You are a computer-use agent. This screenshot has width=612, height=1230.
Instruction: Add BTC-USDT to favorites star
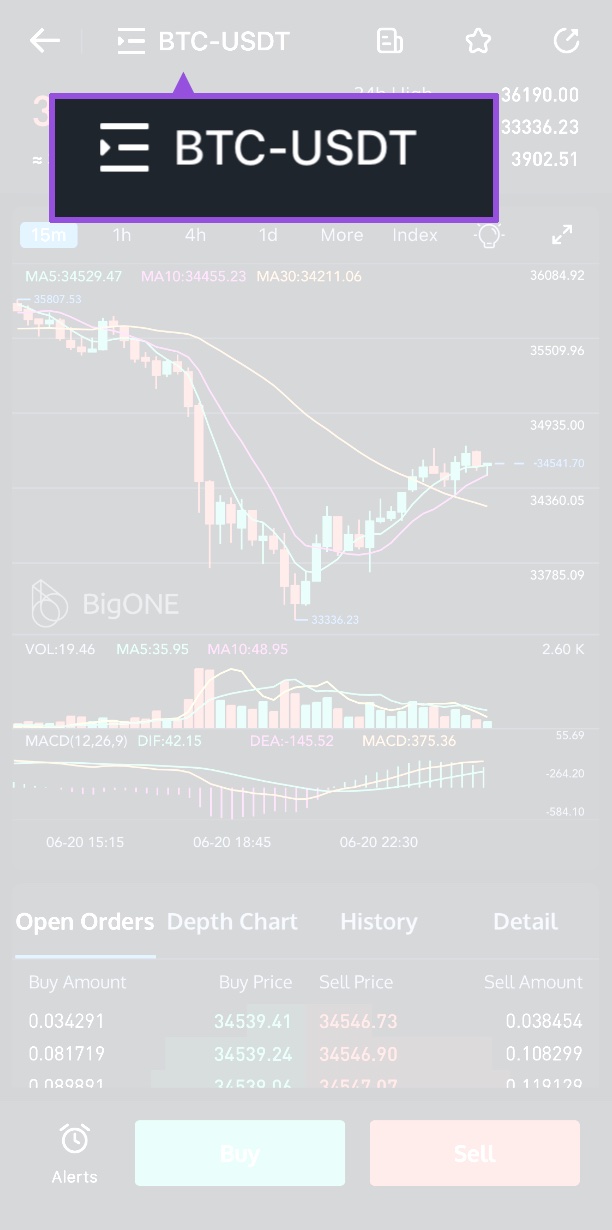point(478,41)
